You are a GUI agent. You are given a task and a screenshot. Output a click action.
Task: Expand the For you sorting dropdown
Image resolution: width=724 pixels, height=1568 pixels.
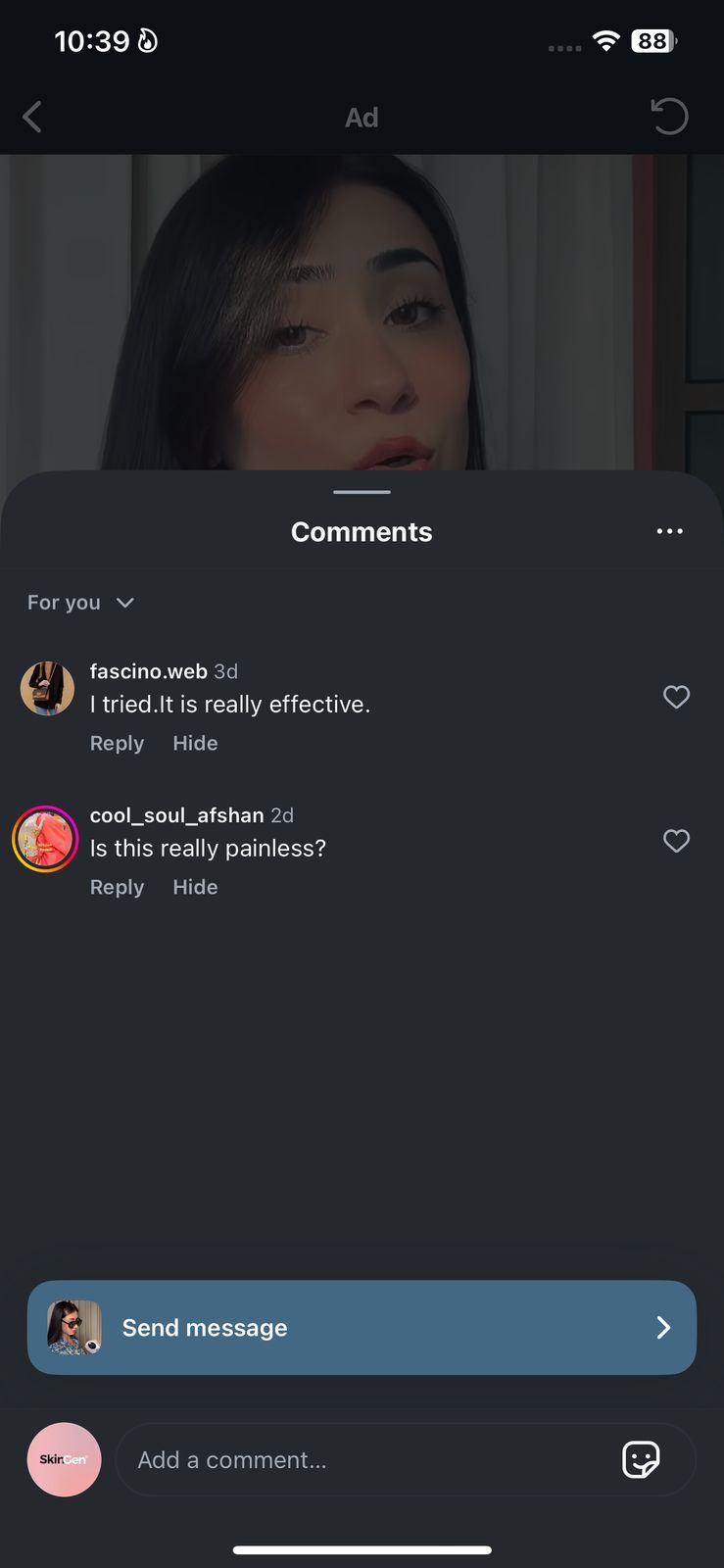click(x=80, y=603)
